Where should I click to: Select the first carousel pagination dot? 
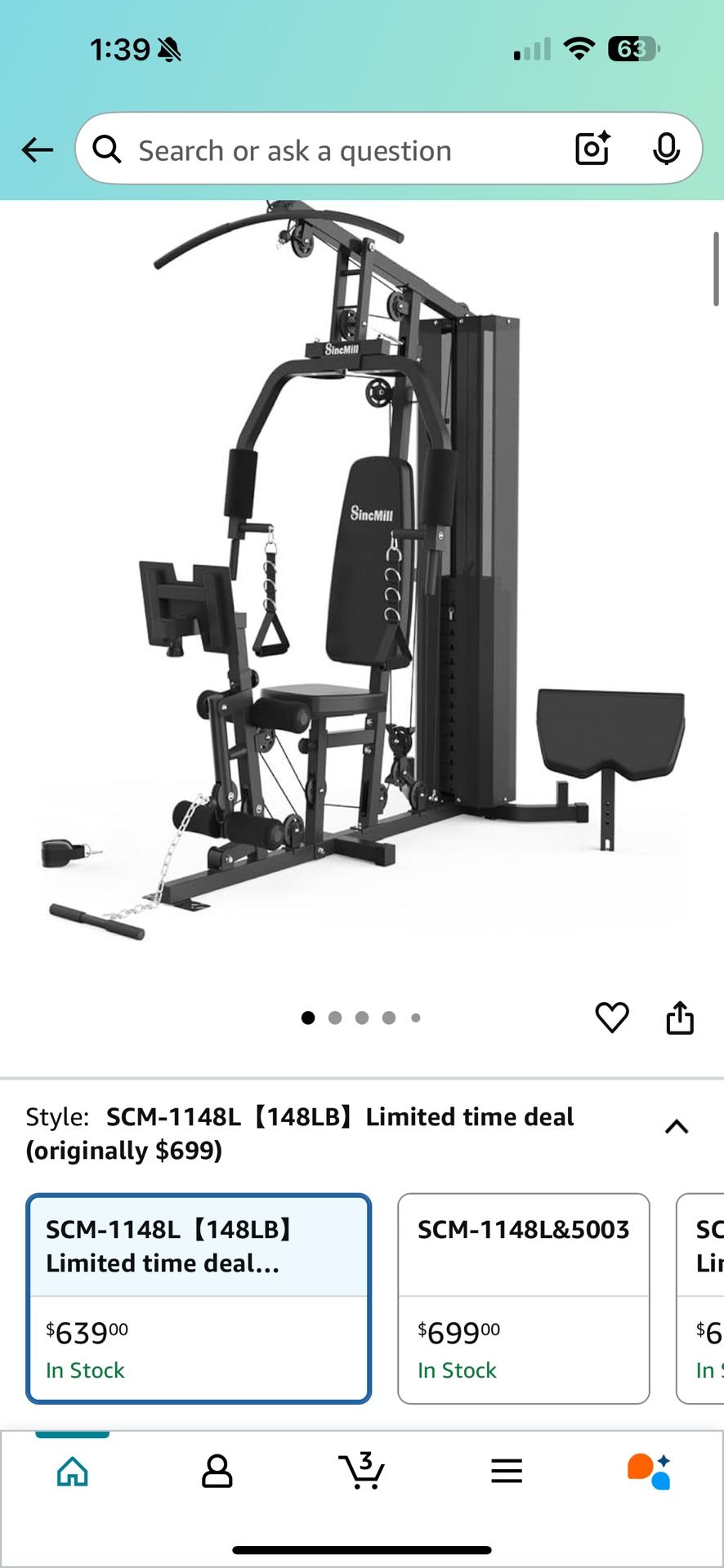308,1018
